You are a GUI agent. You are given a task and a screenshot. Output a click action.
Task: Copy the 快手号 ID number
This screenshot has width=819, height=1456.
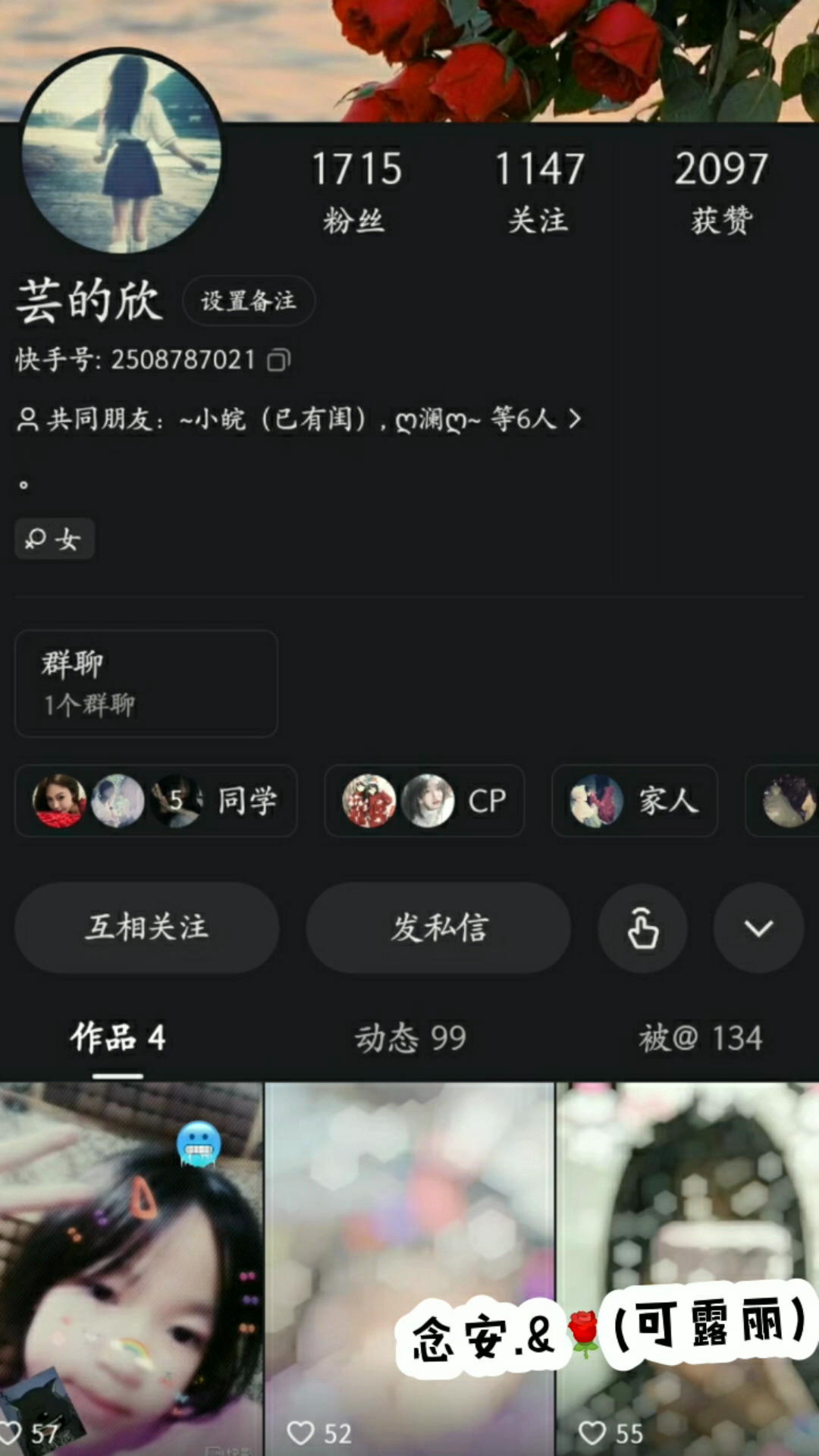[x=278, y=359]
